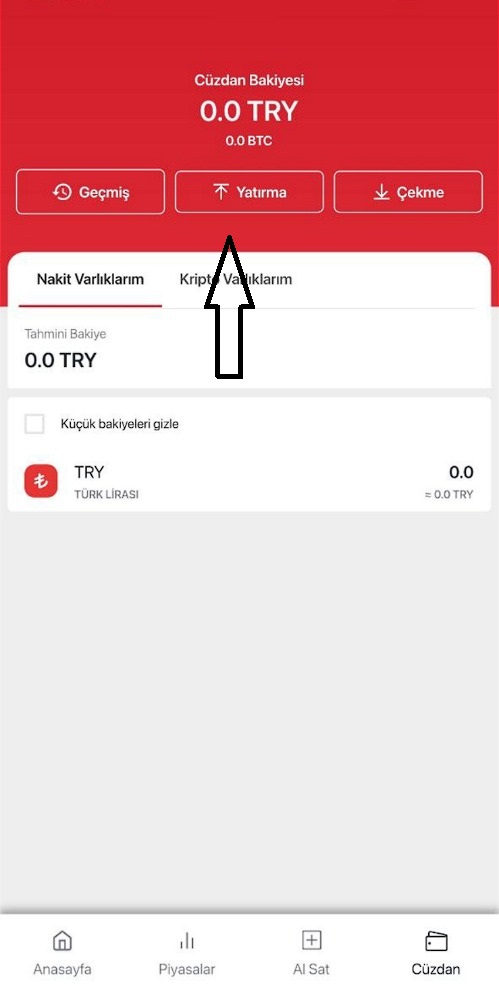499x985 pixels.
Task: Open the Geçmiş history button
Action: coord(90,192)
